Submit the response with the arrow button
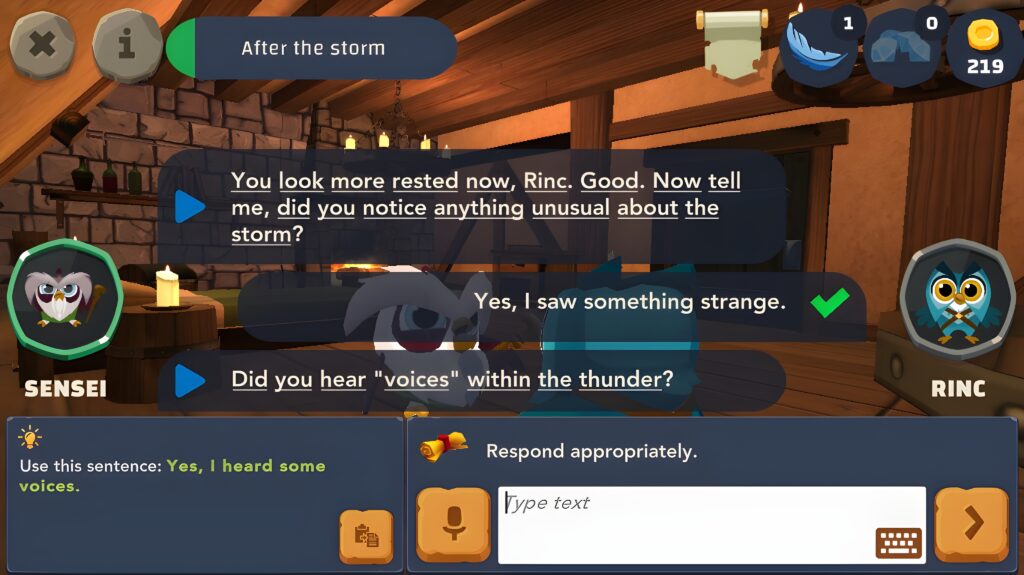The height and width of the screenshot is (575, 1024). [x=971, y=524]
